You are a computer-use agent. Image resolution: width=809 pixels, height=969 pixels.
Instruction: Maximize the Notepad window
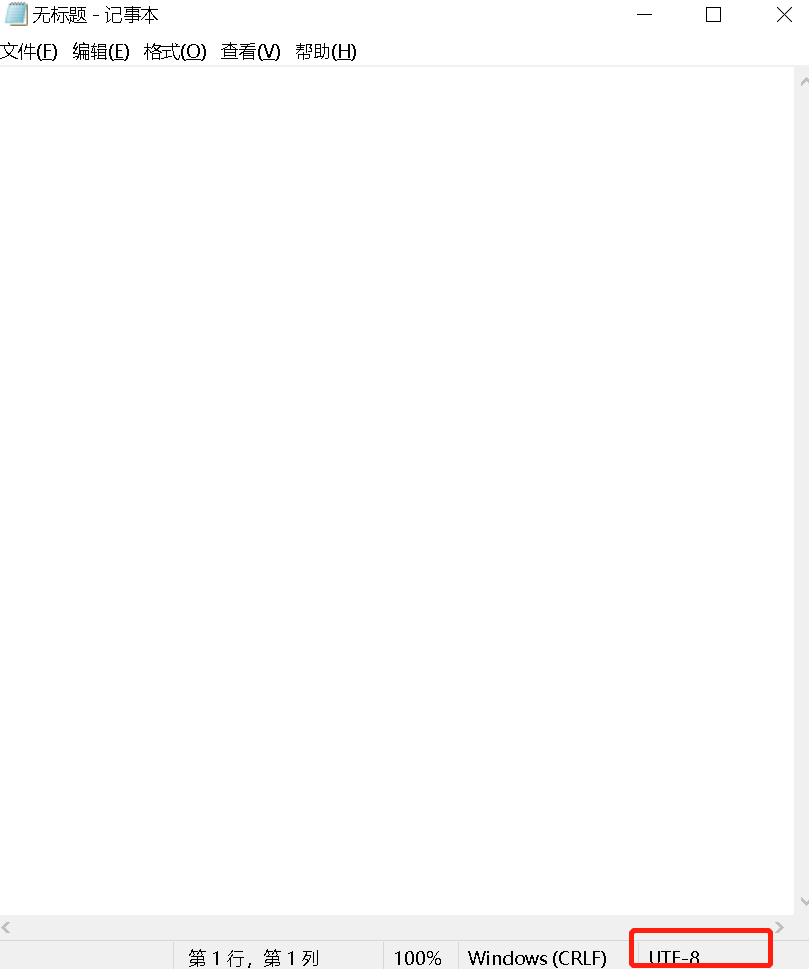click(713, 15)
